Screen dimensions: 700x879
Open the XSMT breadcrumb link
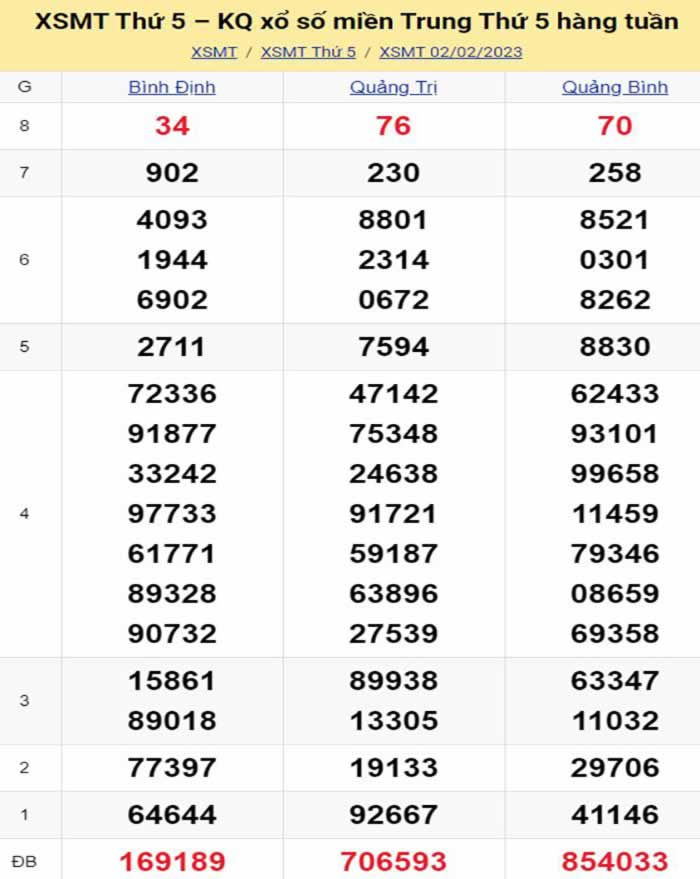tap(213, 52)
